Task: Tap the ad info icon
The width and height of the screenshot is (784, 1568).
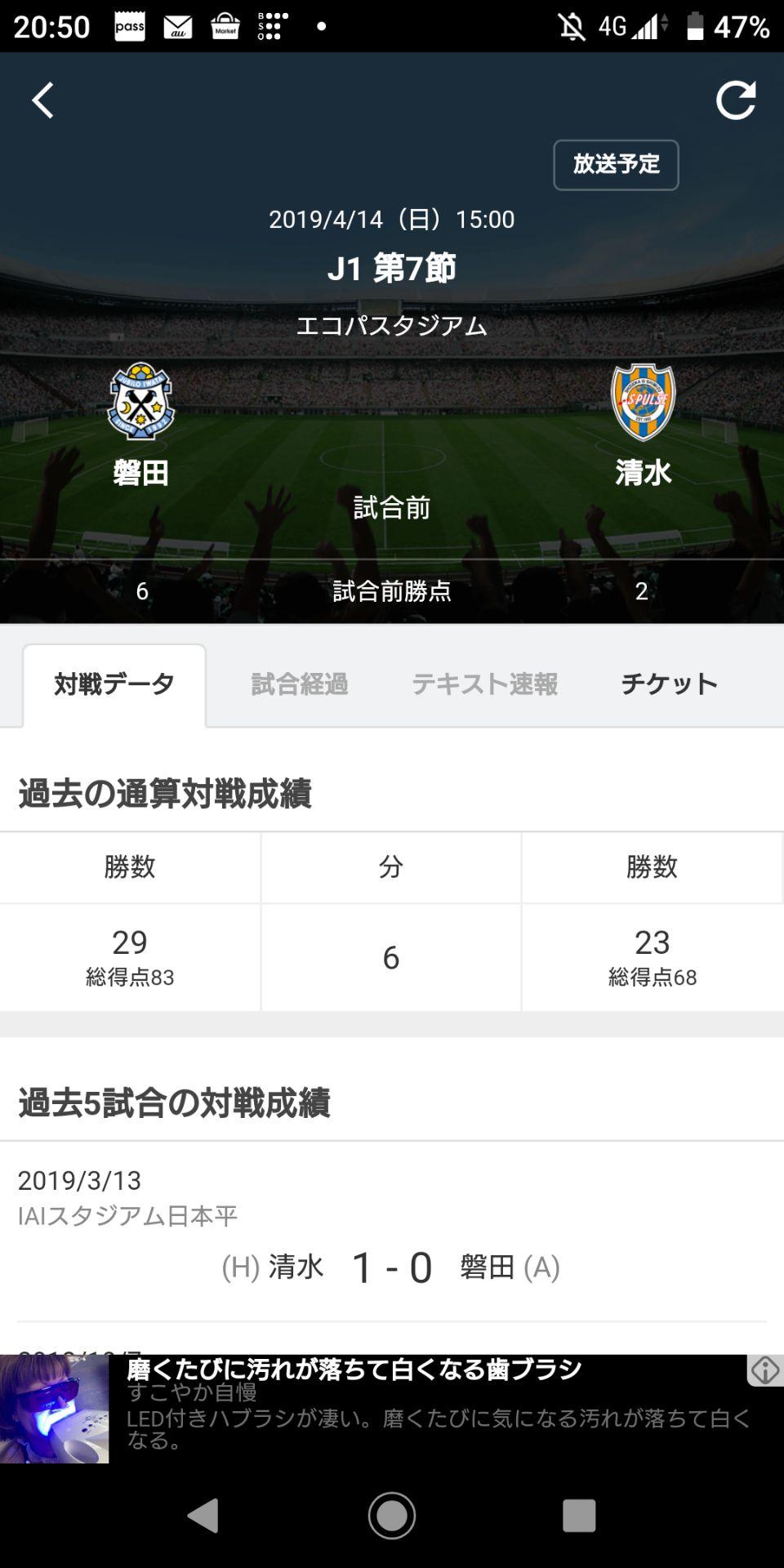Action: 764,1370
